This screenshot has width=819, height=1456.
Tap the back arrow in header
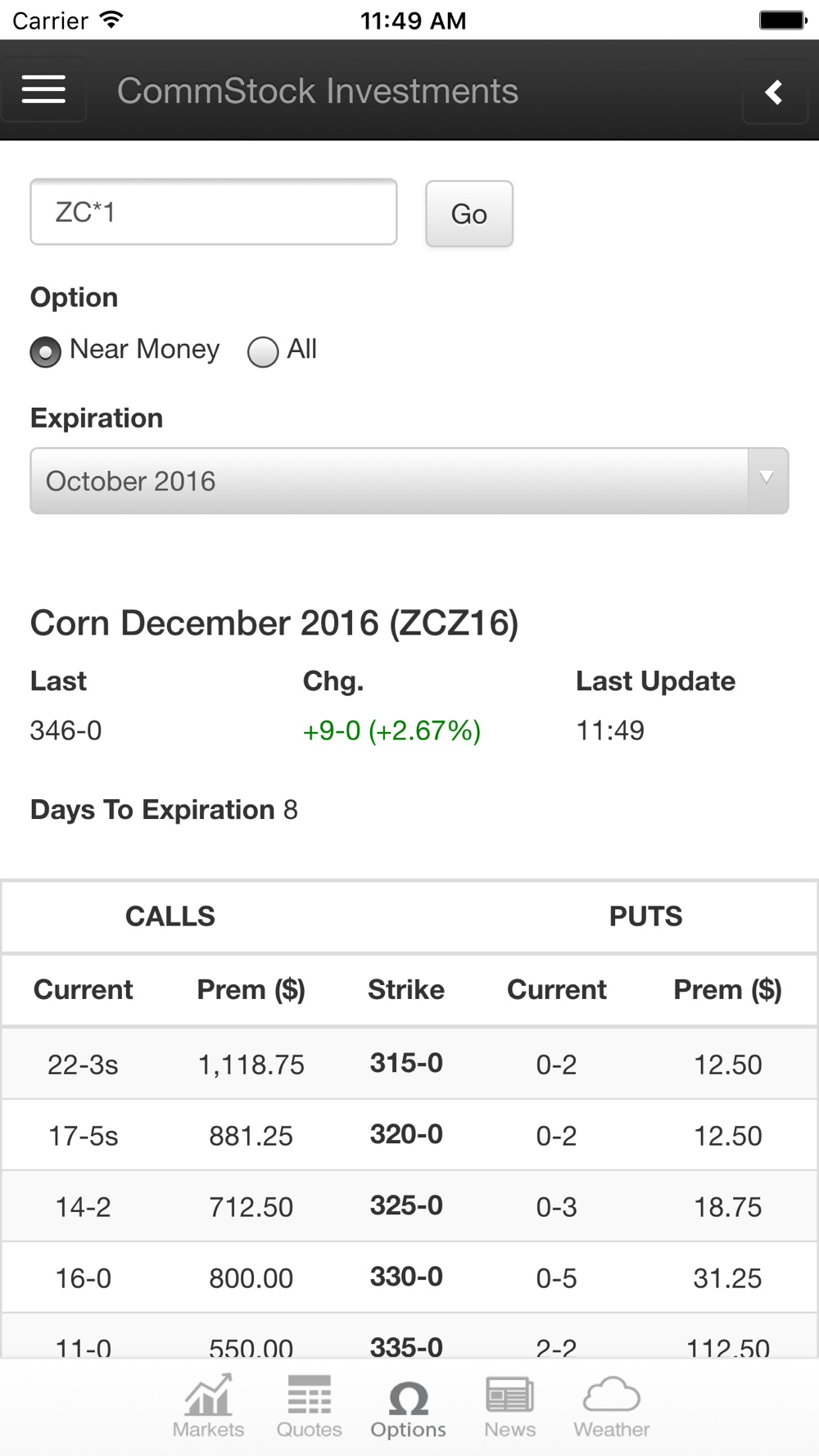pos(774,92)
